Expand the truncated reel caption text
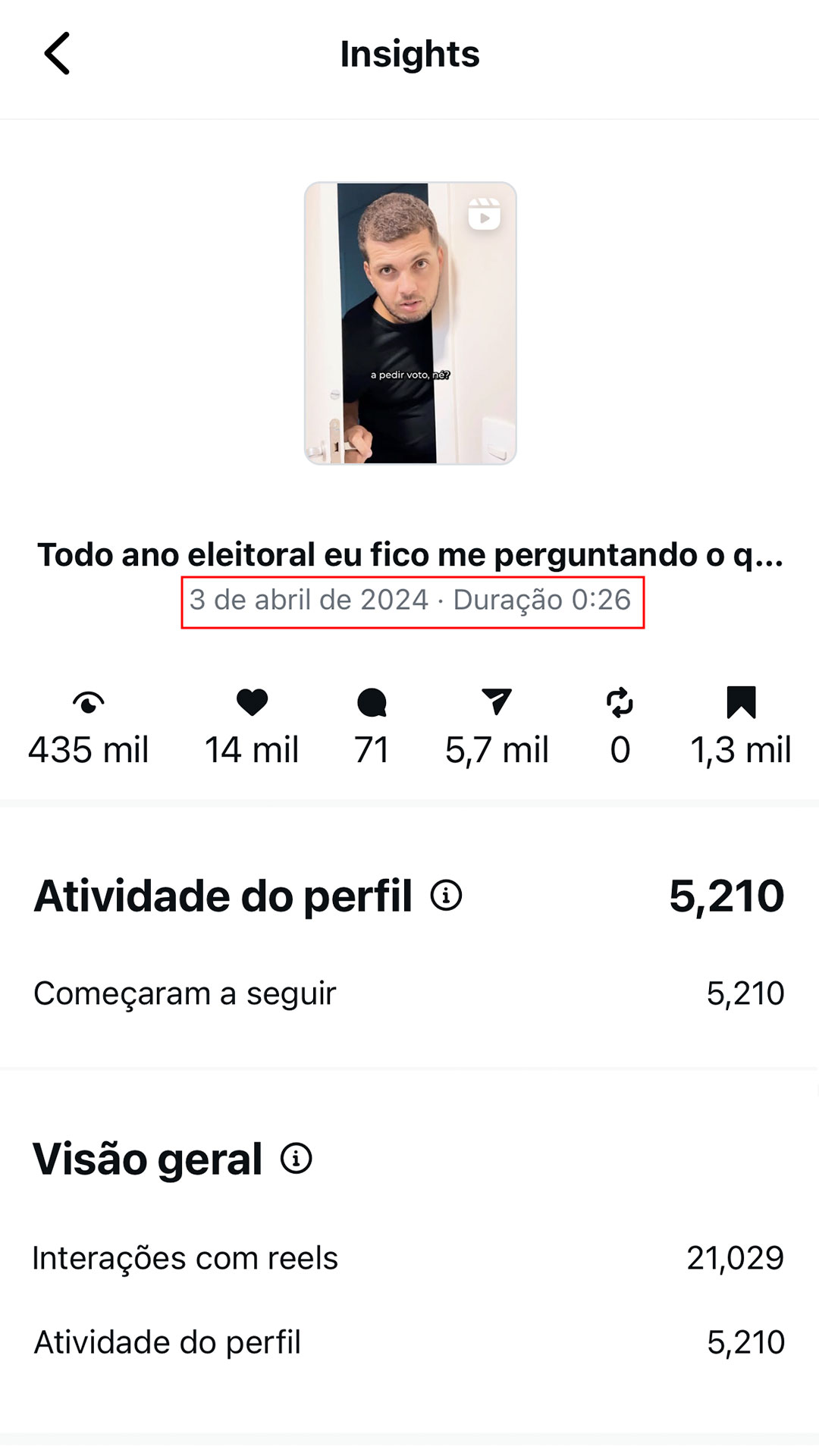819x1456 pixels. click(409, 554)
